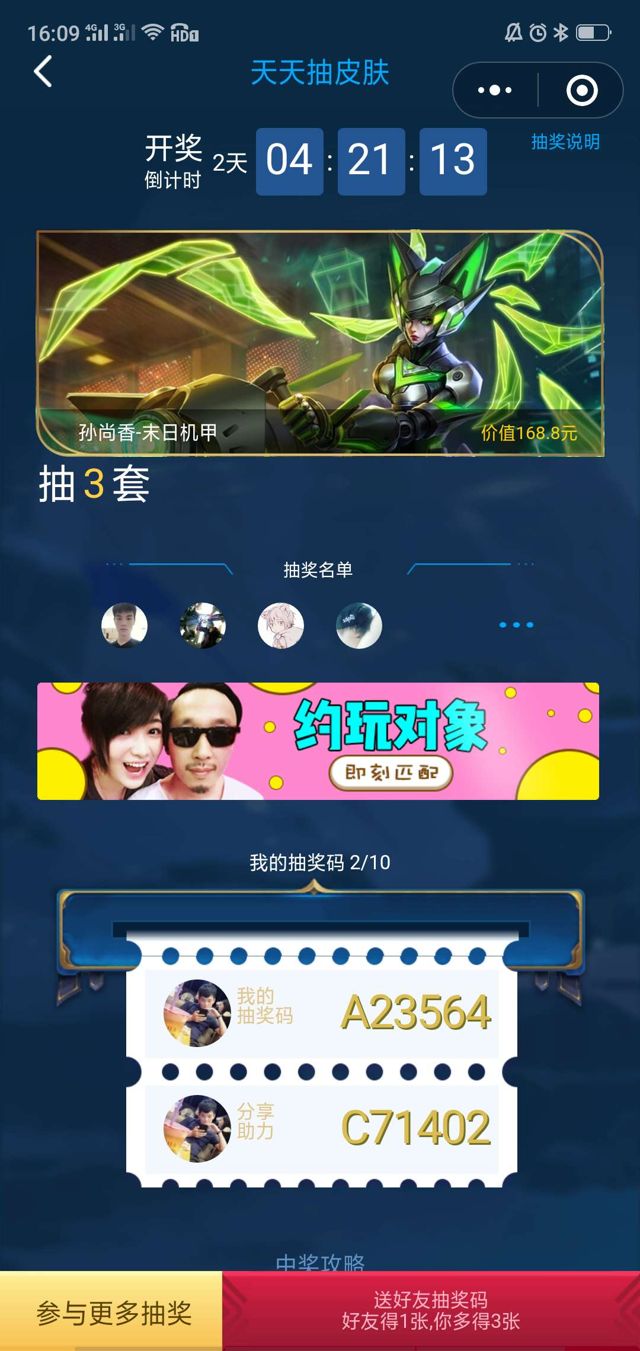
Task: Close the mini program with the circle button
Action: pyautogui.click(x=581, y=91)
